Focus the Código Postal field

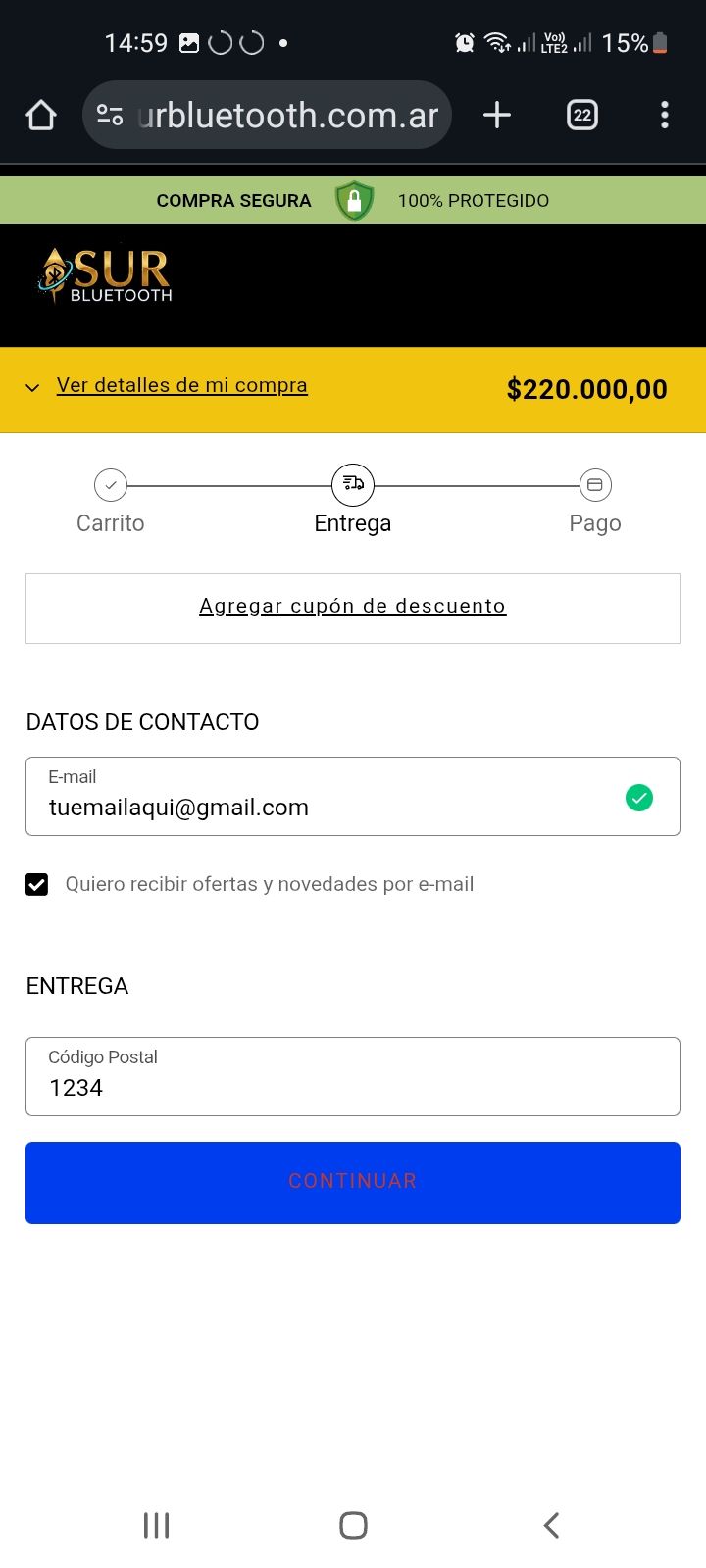pyautogui.click(x=353, y=1086)
